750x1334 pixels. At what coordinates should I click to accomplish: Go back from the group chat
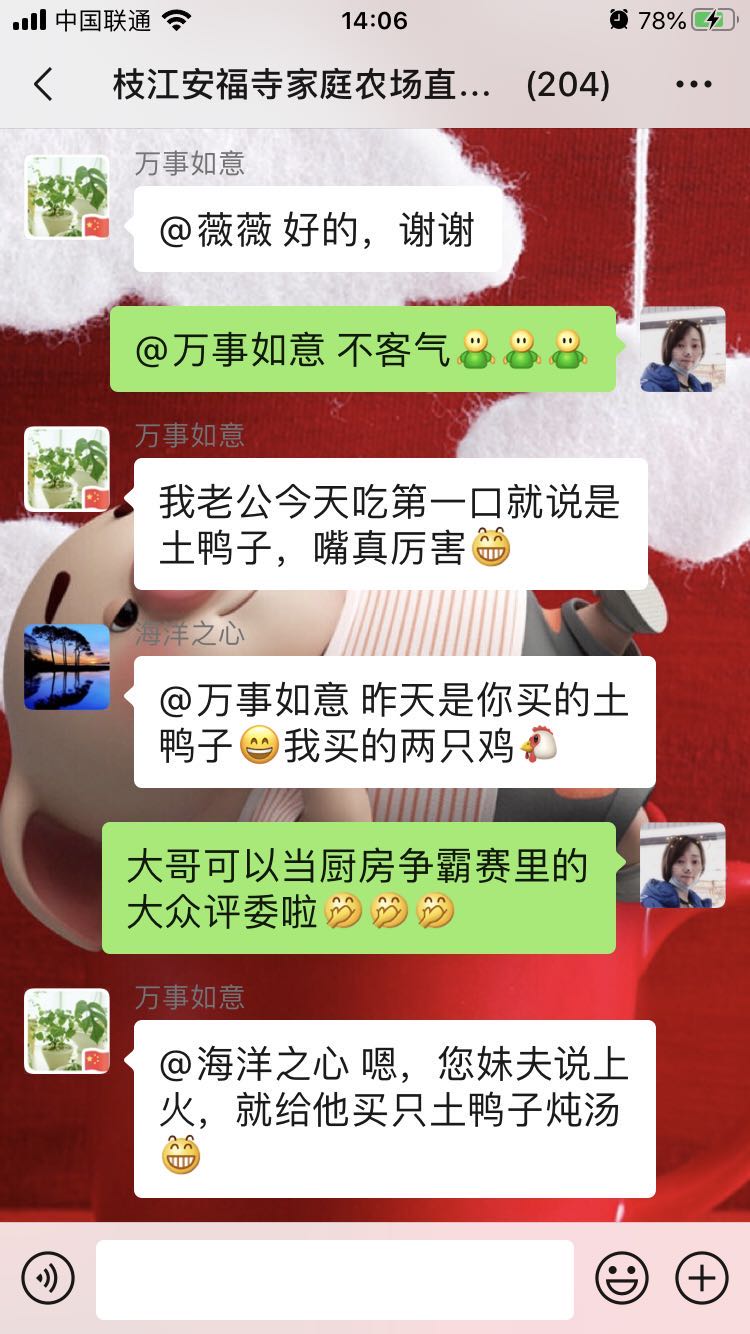point(43,85)
